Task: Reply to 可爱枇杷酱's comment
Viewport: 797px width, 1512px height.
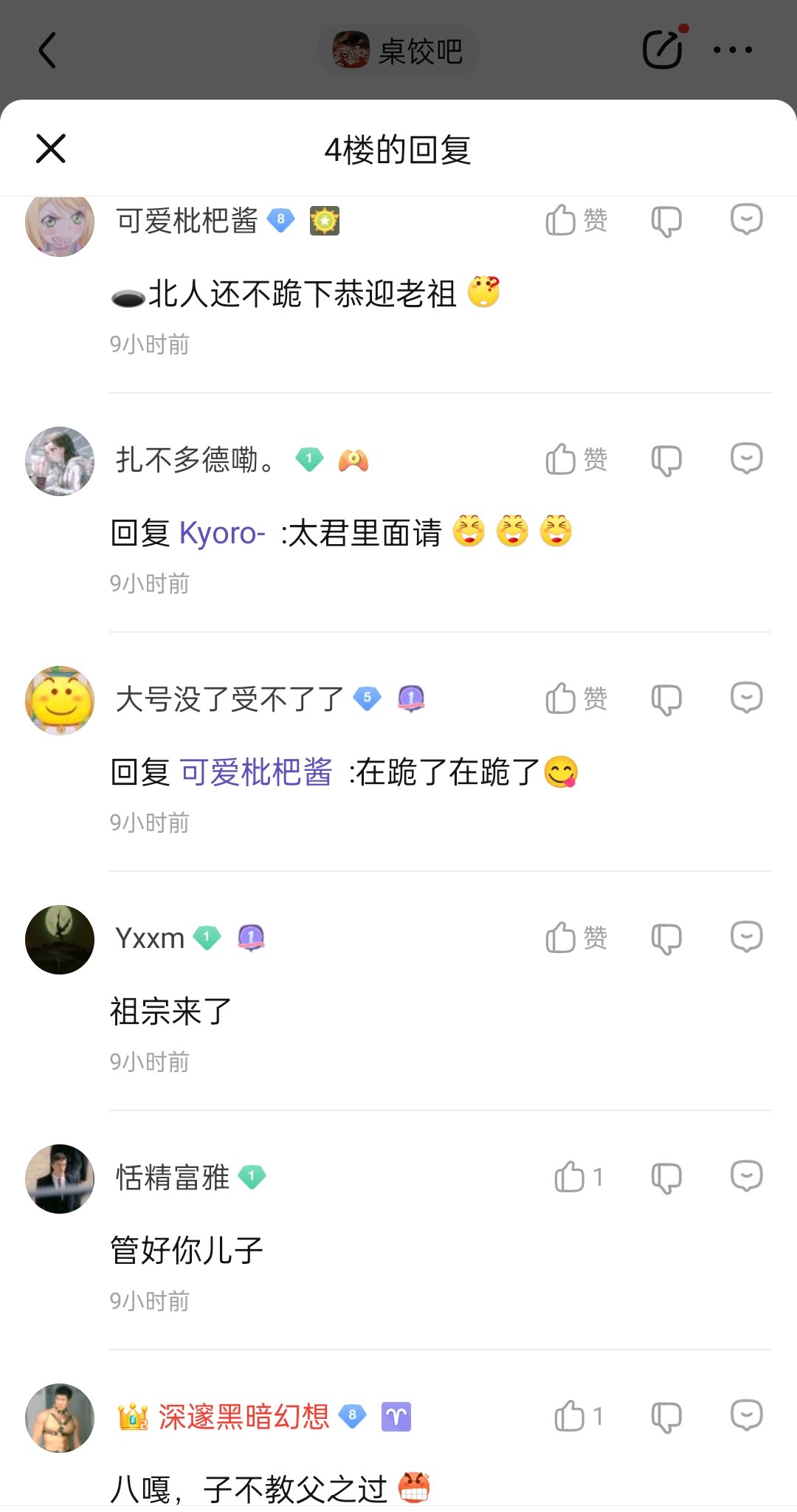Action: (746, 220)
